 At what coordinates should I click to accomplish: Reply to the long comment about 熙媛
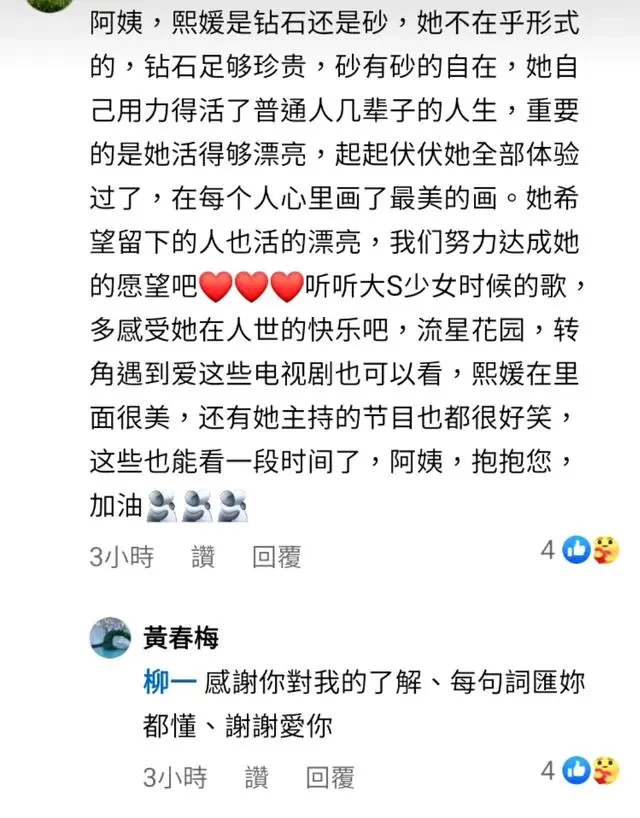point(276,557)
